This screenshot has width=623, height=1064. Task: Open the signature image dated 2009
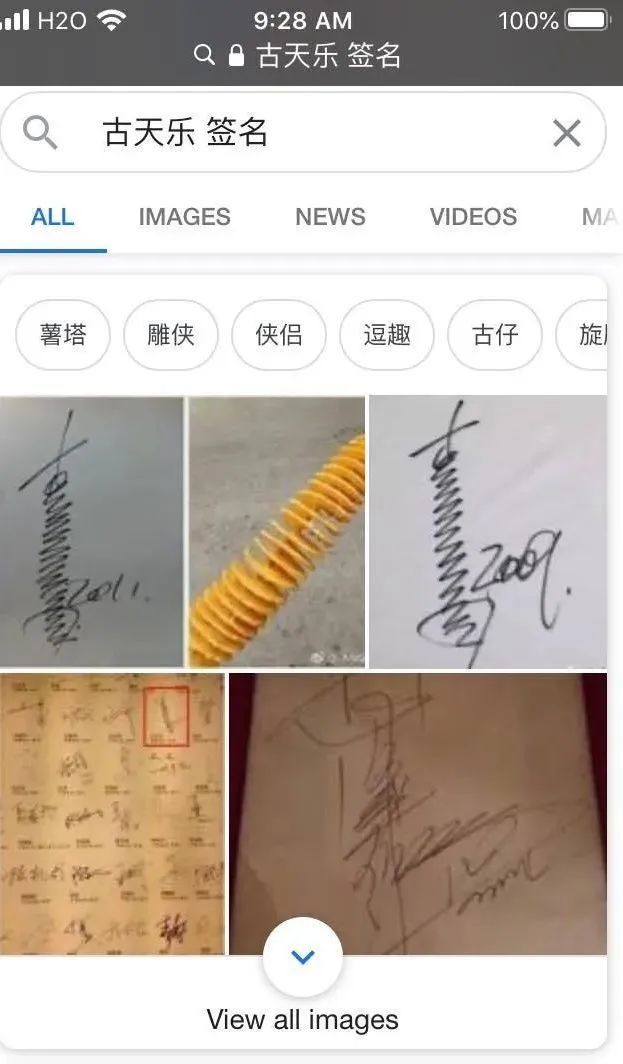[488, 531]
